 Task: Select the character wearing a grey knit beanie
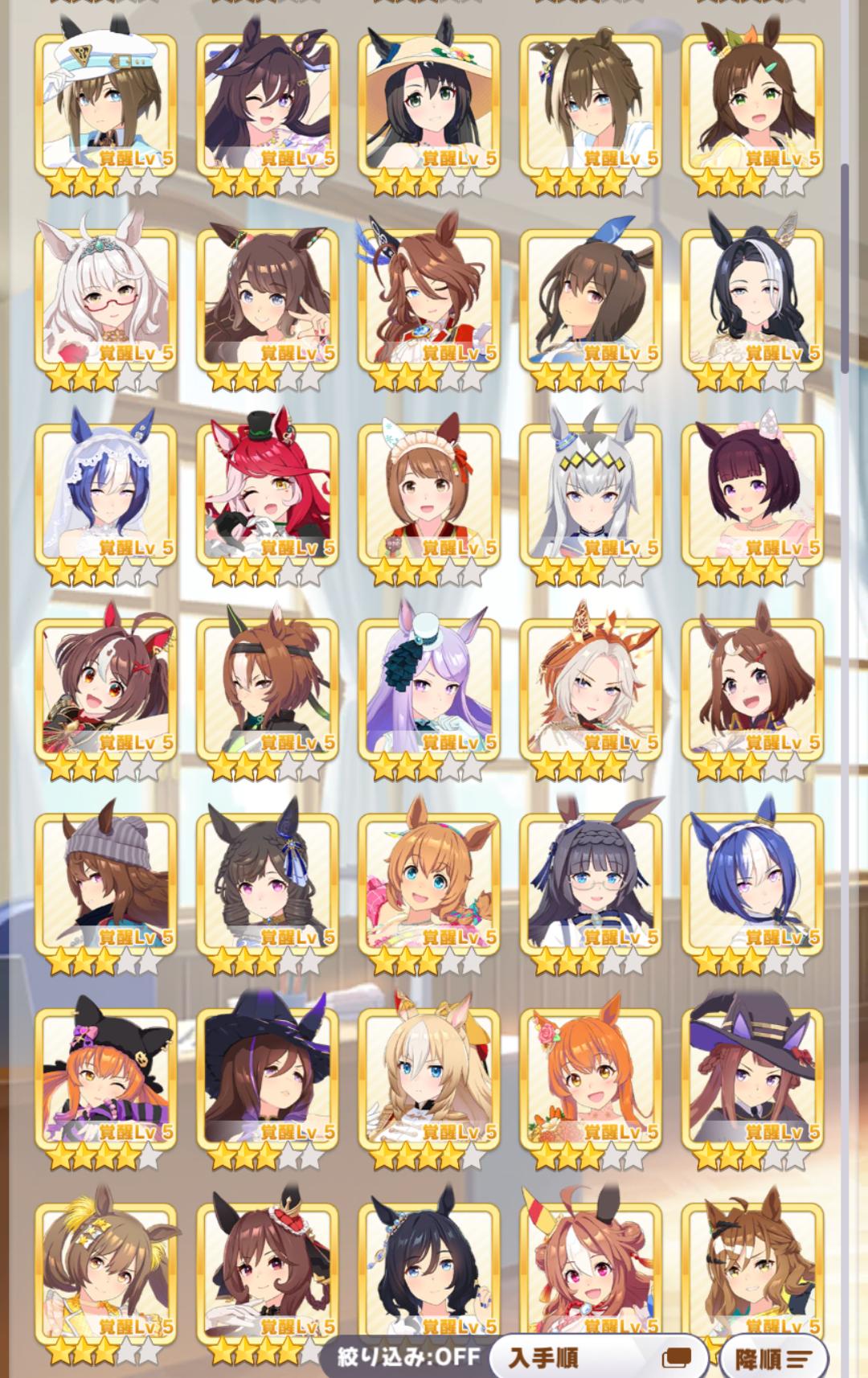click(x=105, y=883)
